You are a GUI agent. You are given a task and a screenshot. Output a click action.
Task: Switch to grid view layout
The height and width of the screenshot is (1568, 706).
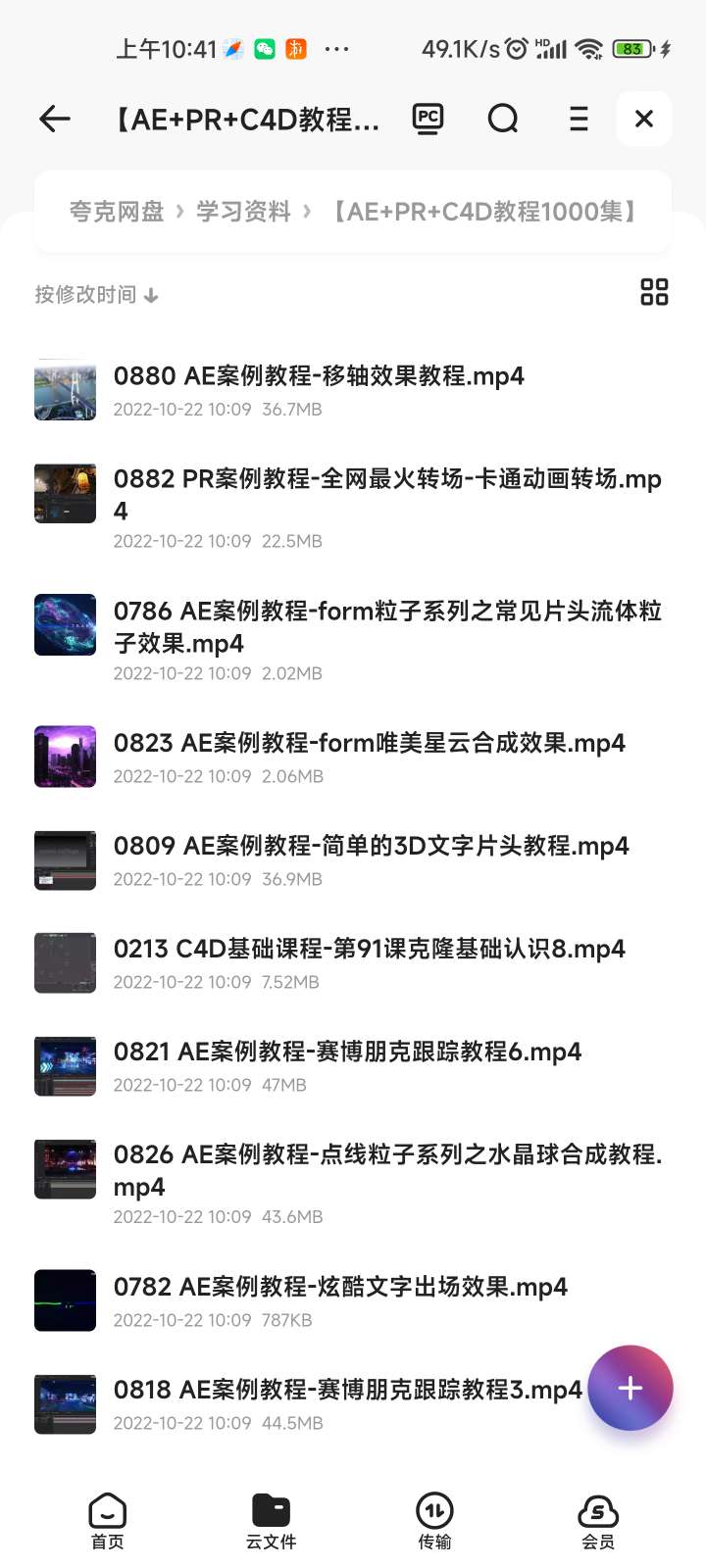654,292
